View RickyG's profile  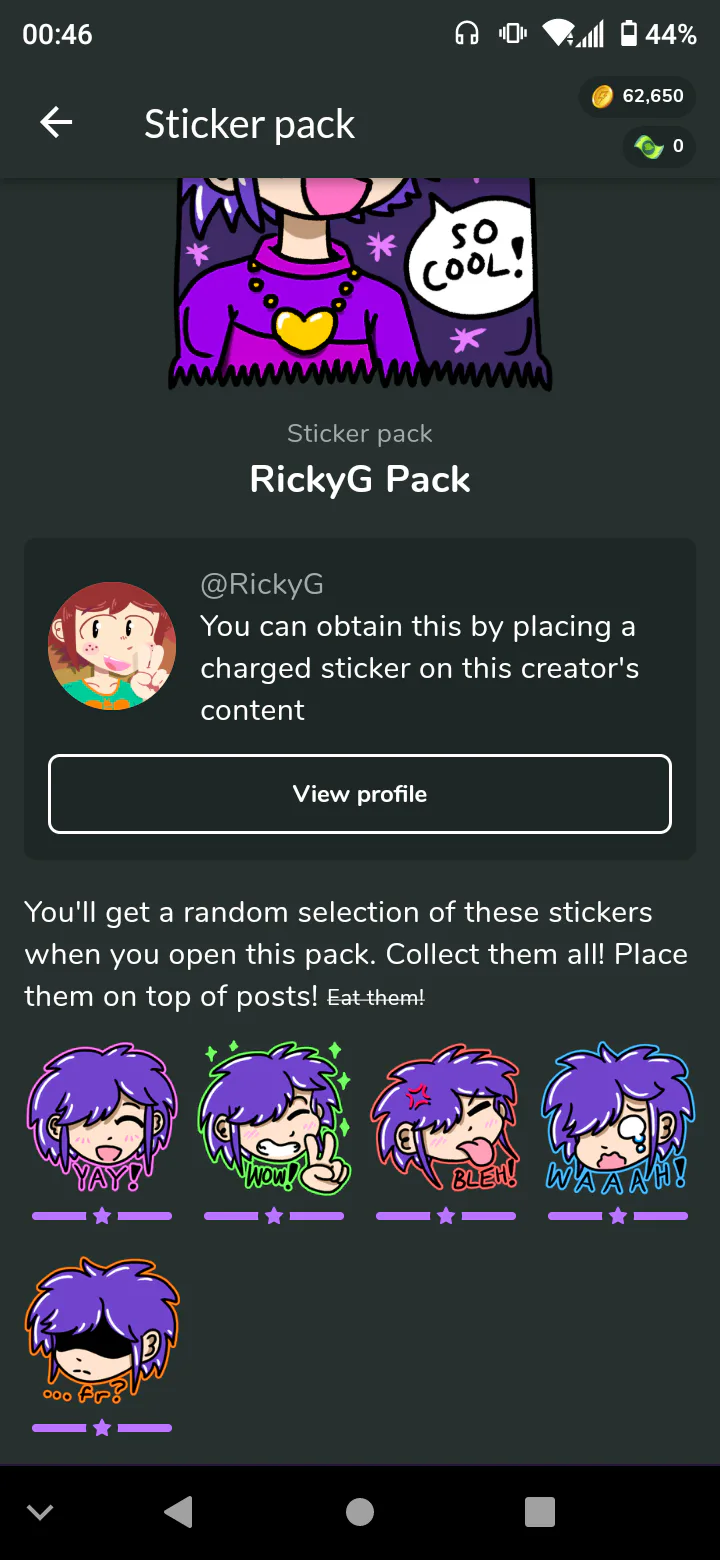tap(360, 794)
